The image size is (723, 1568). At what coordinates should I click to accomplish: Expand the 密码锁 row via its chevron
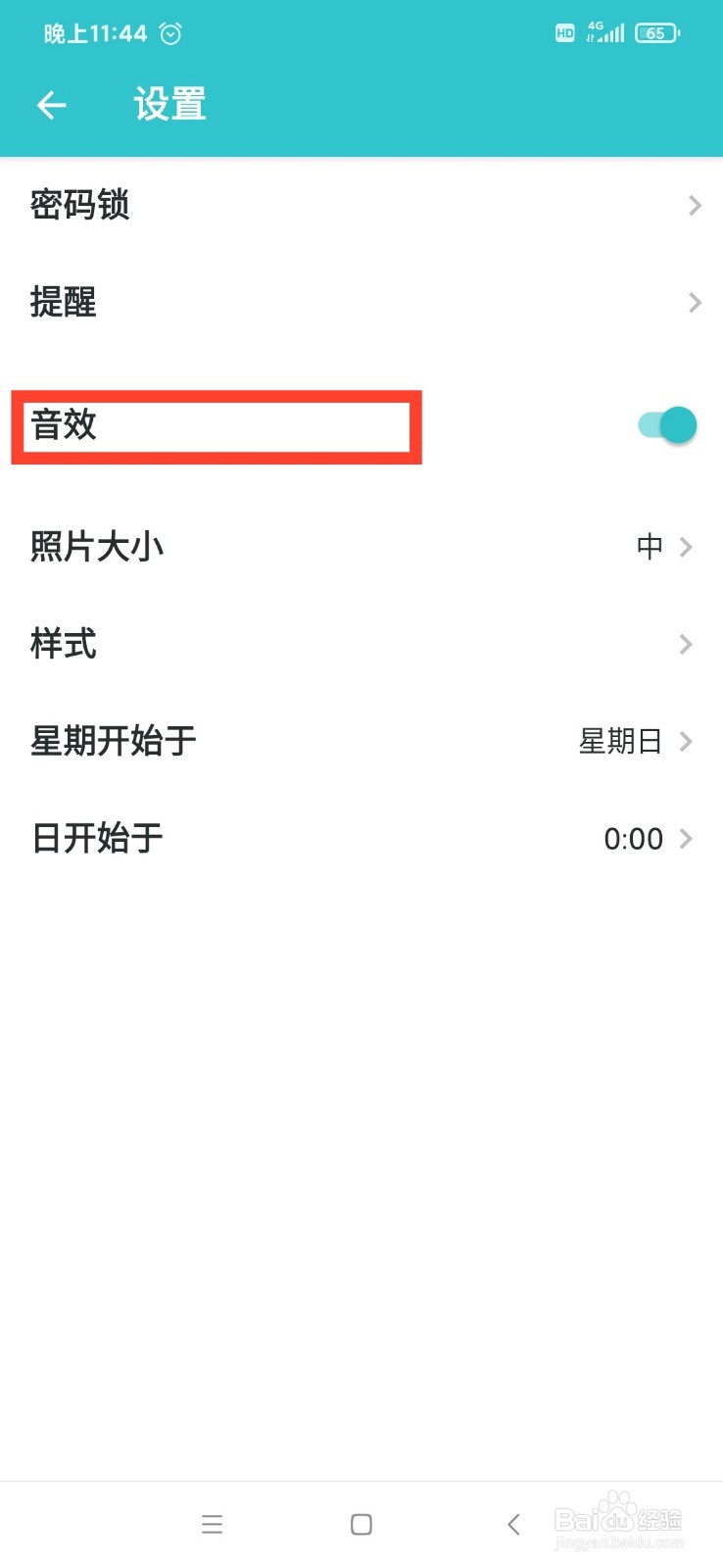click(x=696, y=205)
